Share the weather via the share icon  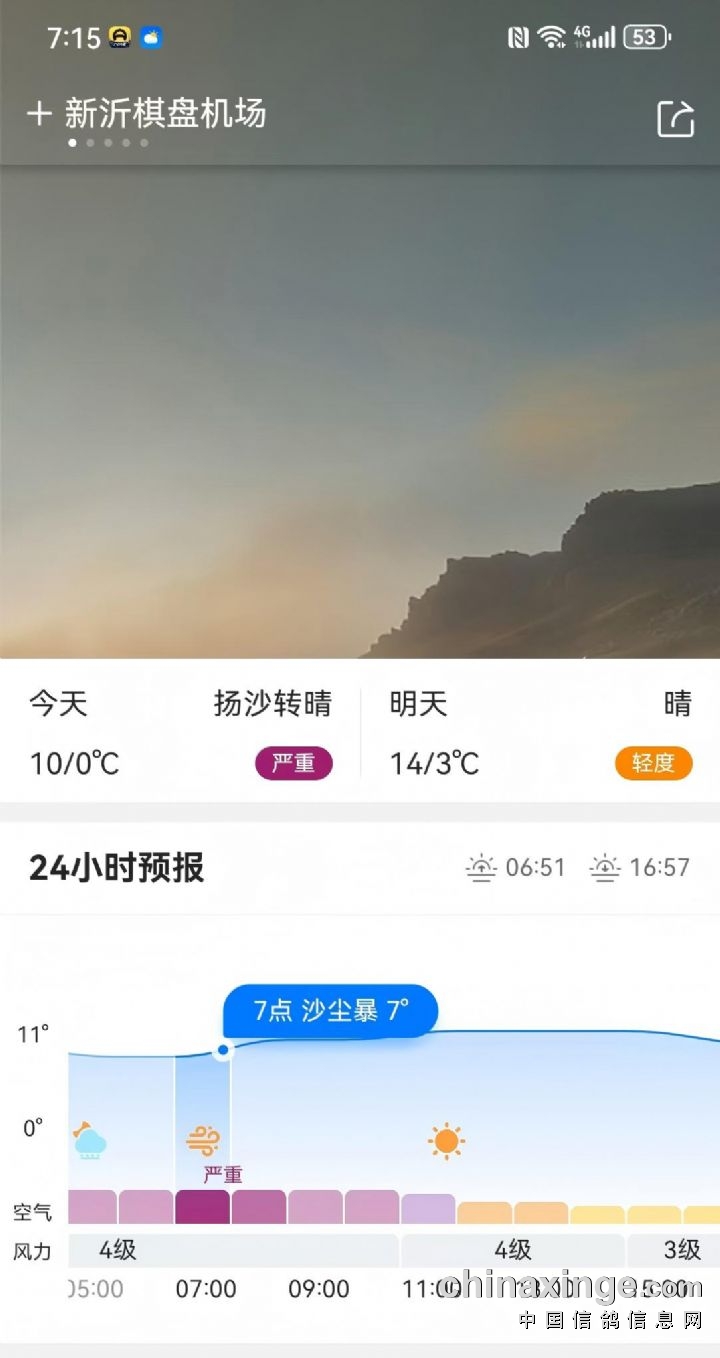tap(675, 118)
